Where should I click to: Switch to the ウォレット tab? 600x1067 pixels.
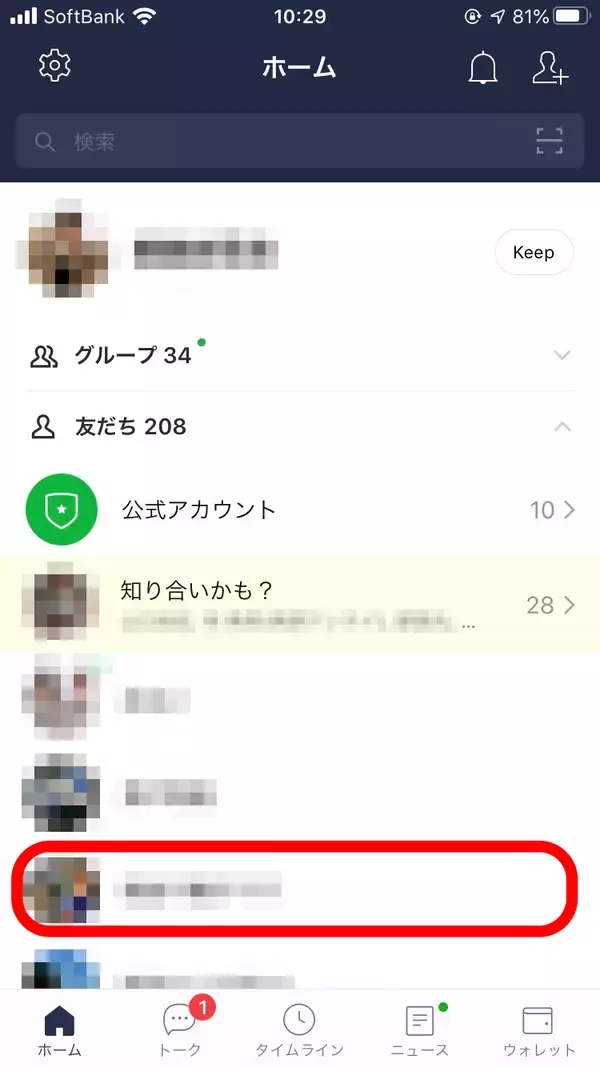[x=539, y=1030]
